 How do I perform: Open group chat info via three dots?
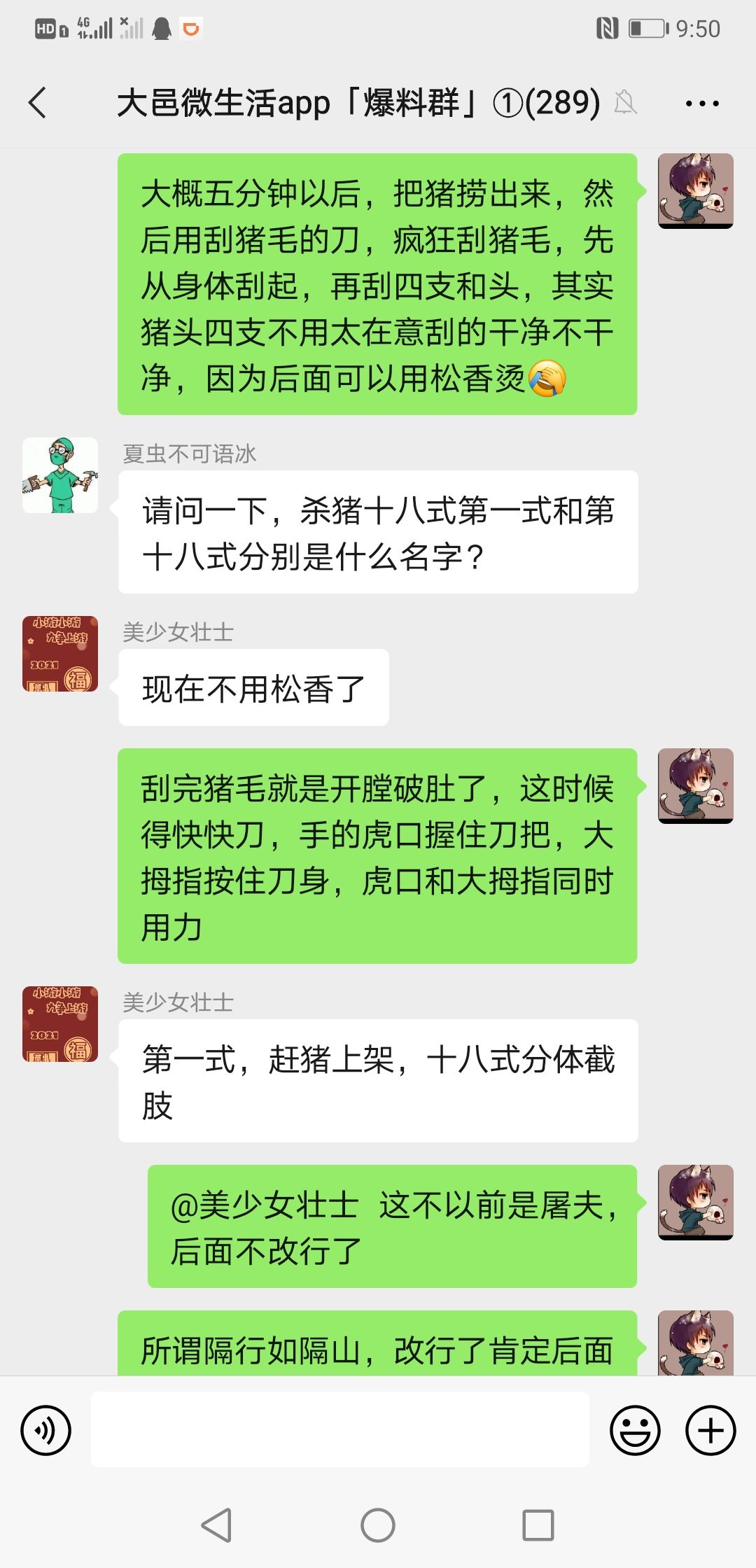coord(701,104)
